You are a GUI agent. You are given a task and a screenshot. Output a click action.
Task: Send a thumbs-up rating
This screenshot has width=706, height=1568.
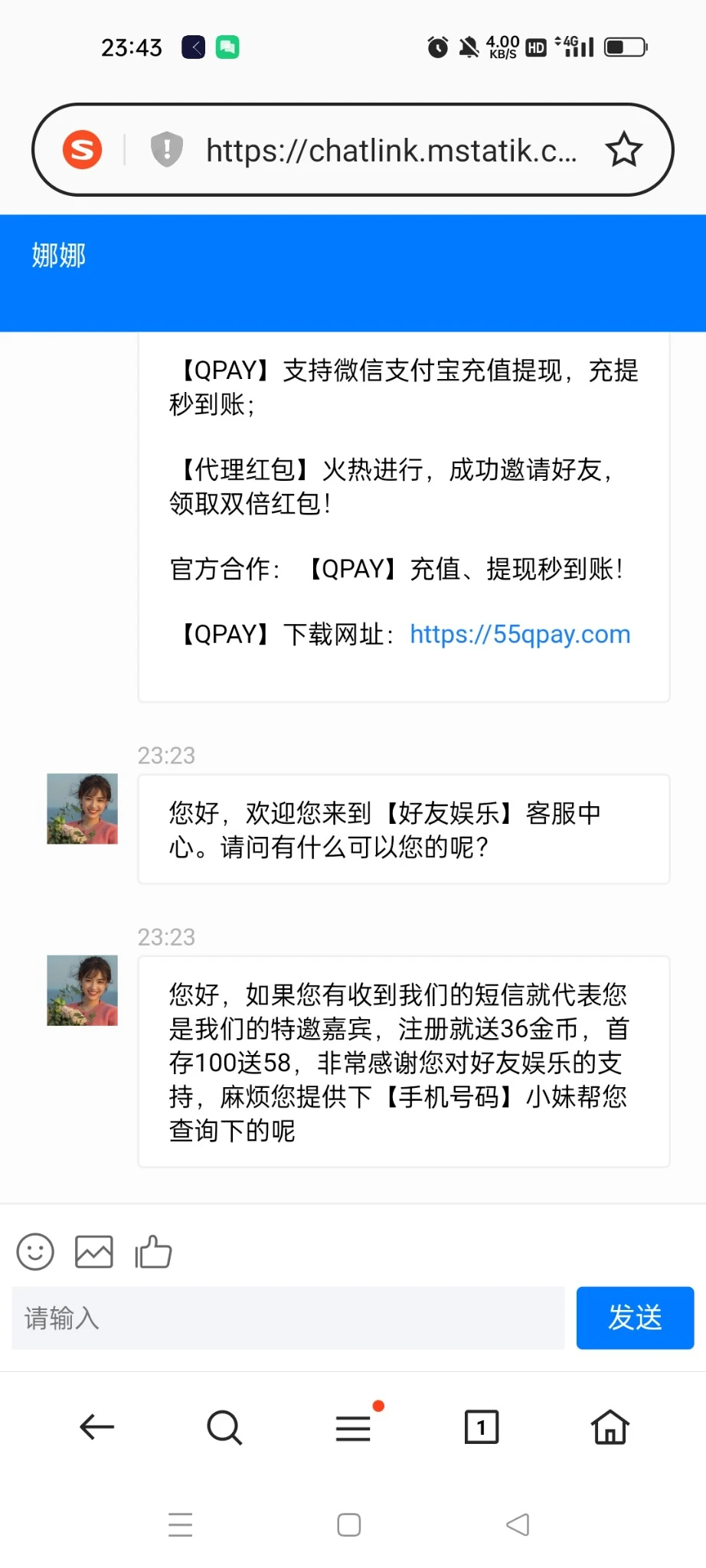pos(153,1252)
